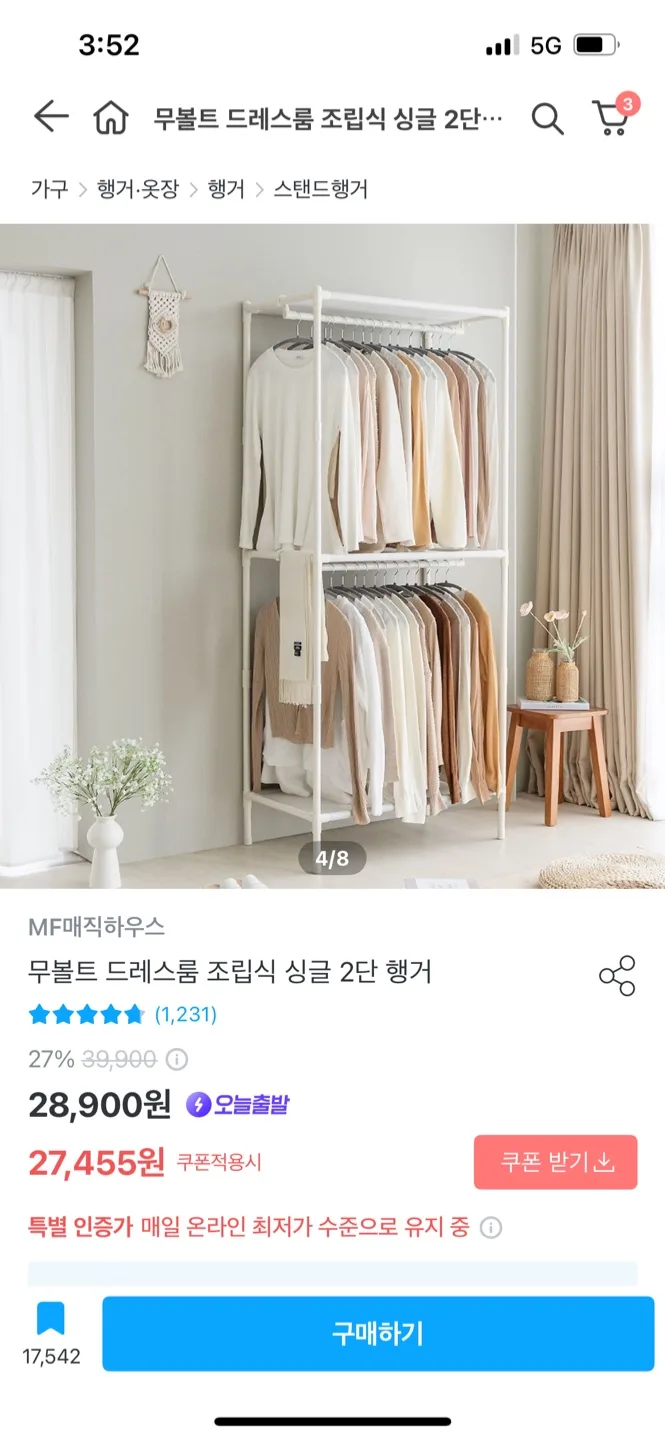665x1440 pixels.
Task: Open MF매직하우스 brand page
Action: tap(96, 927)
